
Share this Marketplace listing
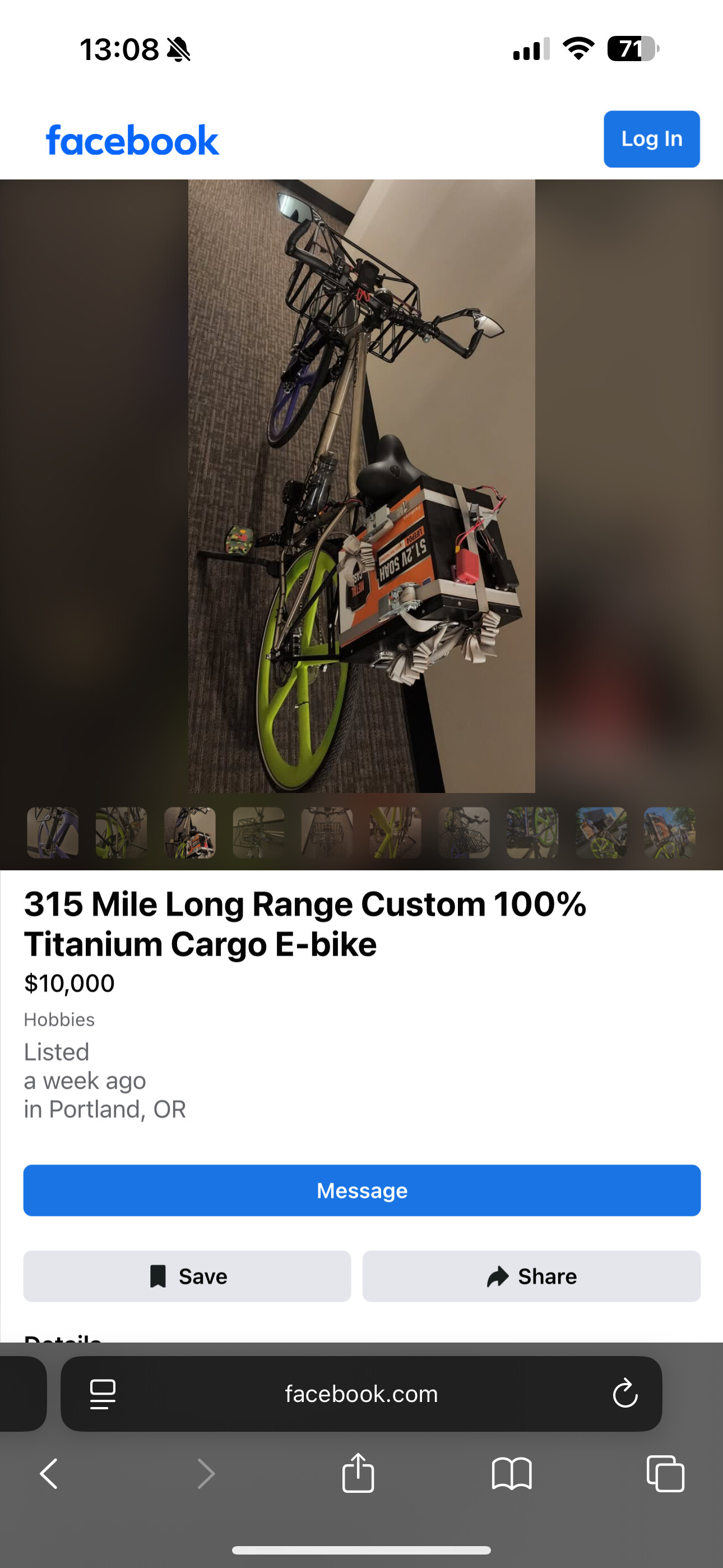tap(531, 1276)
